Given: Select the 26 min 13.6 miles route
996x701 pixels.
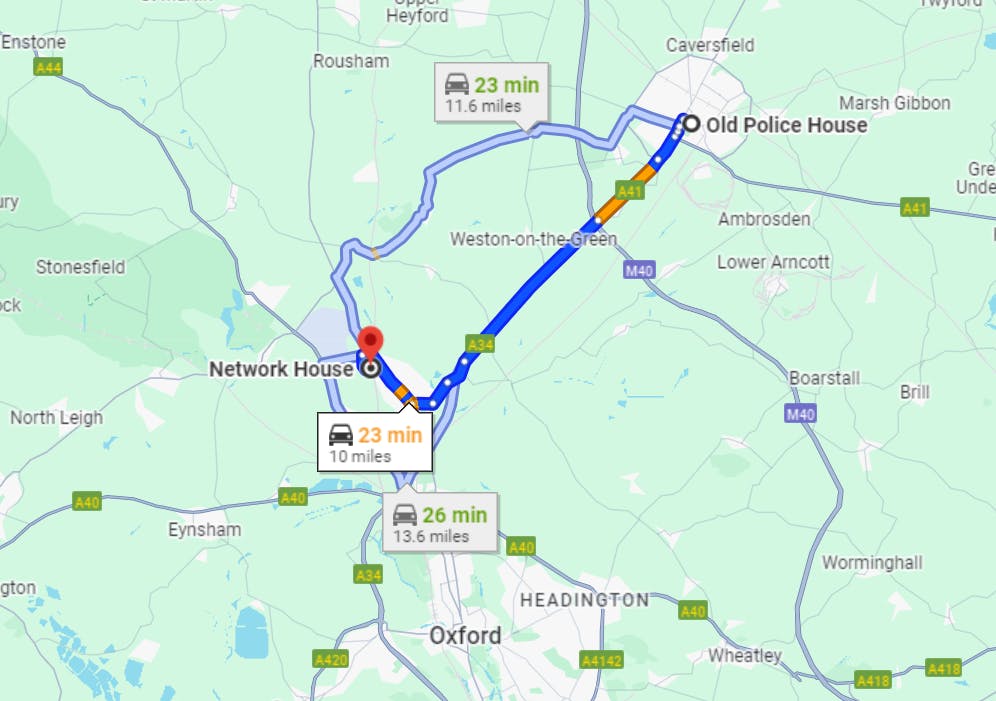Looking at the screenshot, I should point(440,524).
